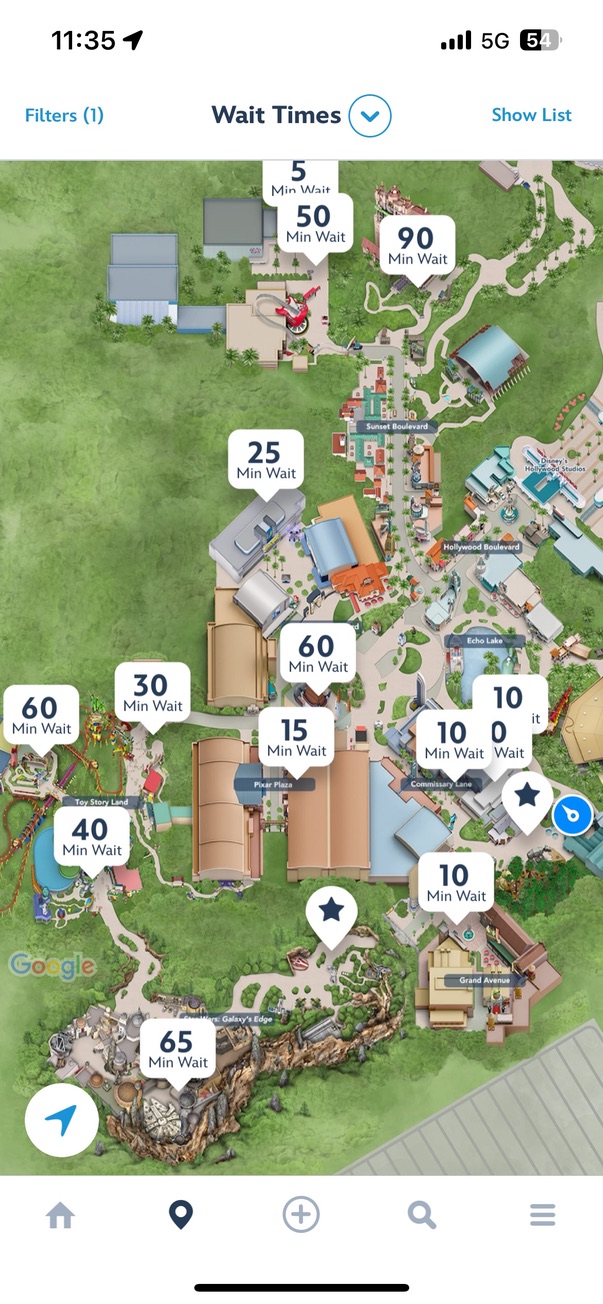Screen dimensions: 603x1304
Task: Open the 65 Min Wait marker
Action: coord(177,1048)
